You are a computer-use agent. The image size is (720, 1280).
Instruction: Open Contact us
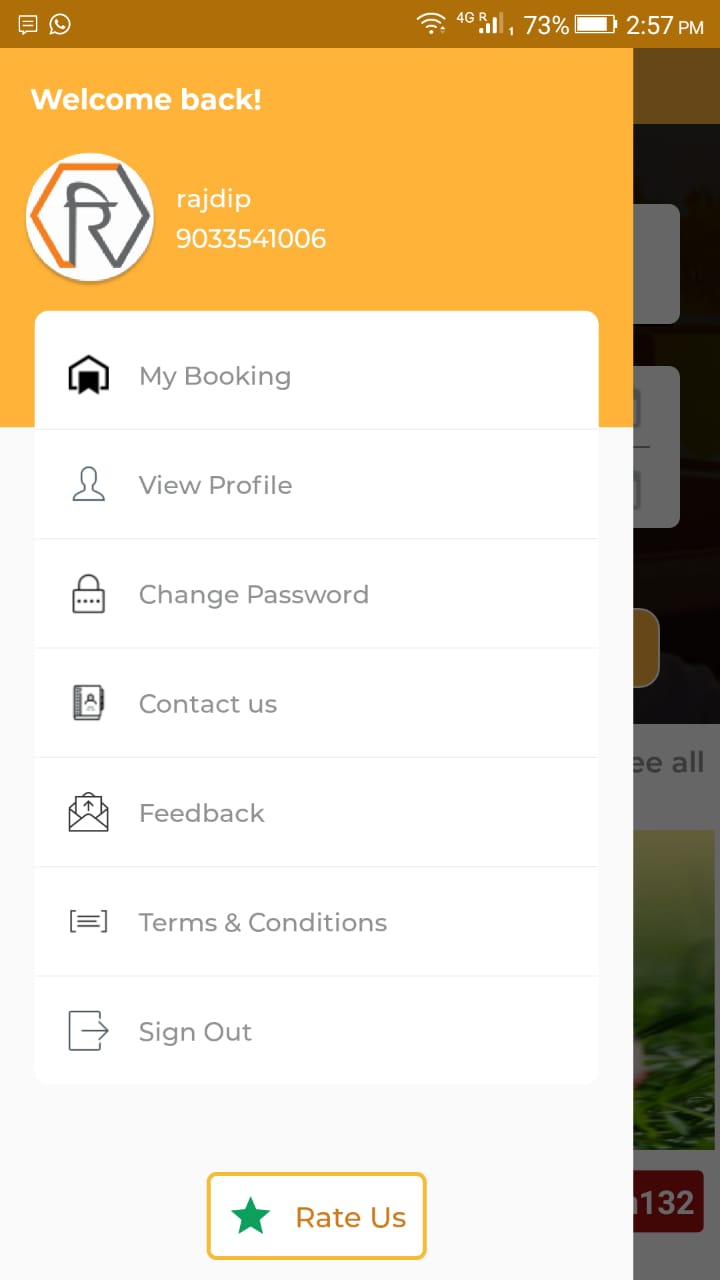click(316, 703)
